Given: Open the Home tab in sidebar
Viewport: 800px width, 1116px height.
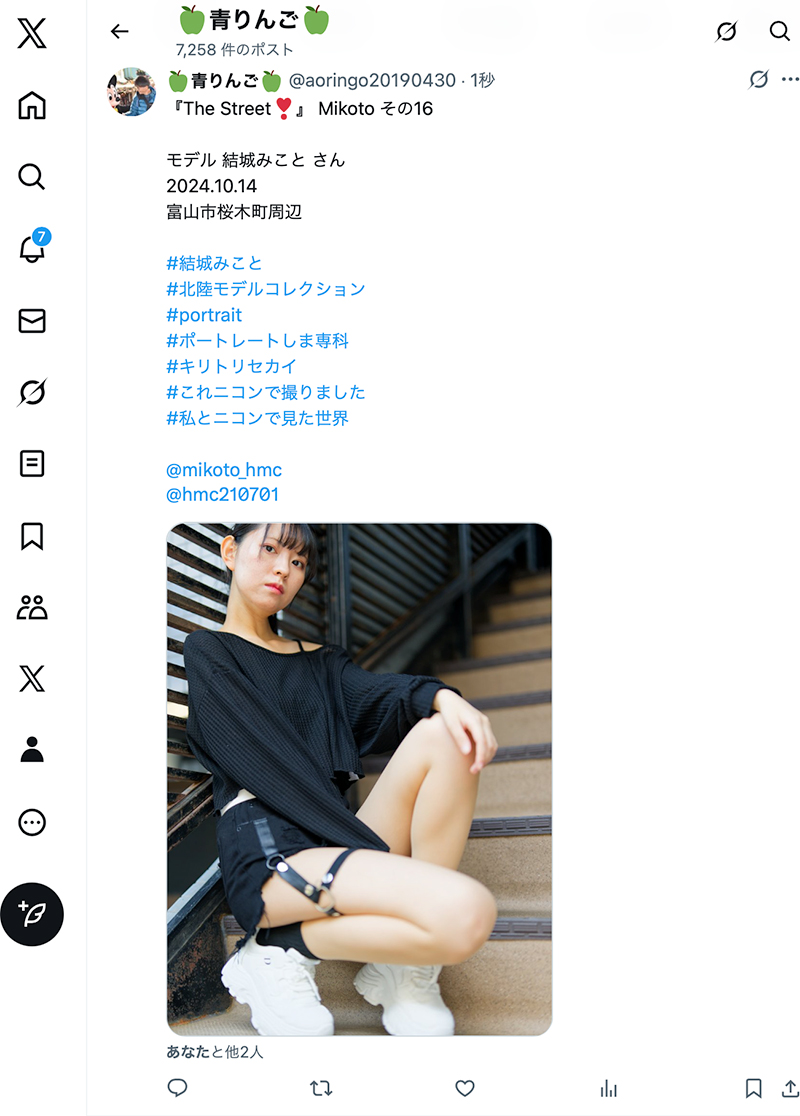Looking at the screenshot, I should click(x=32, y=105).
